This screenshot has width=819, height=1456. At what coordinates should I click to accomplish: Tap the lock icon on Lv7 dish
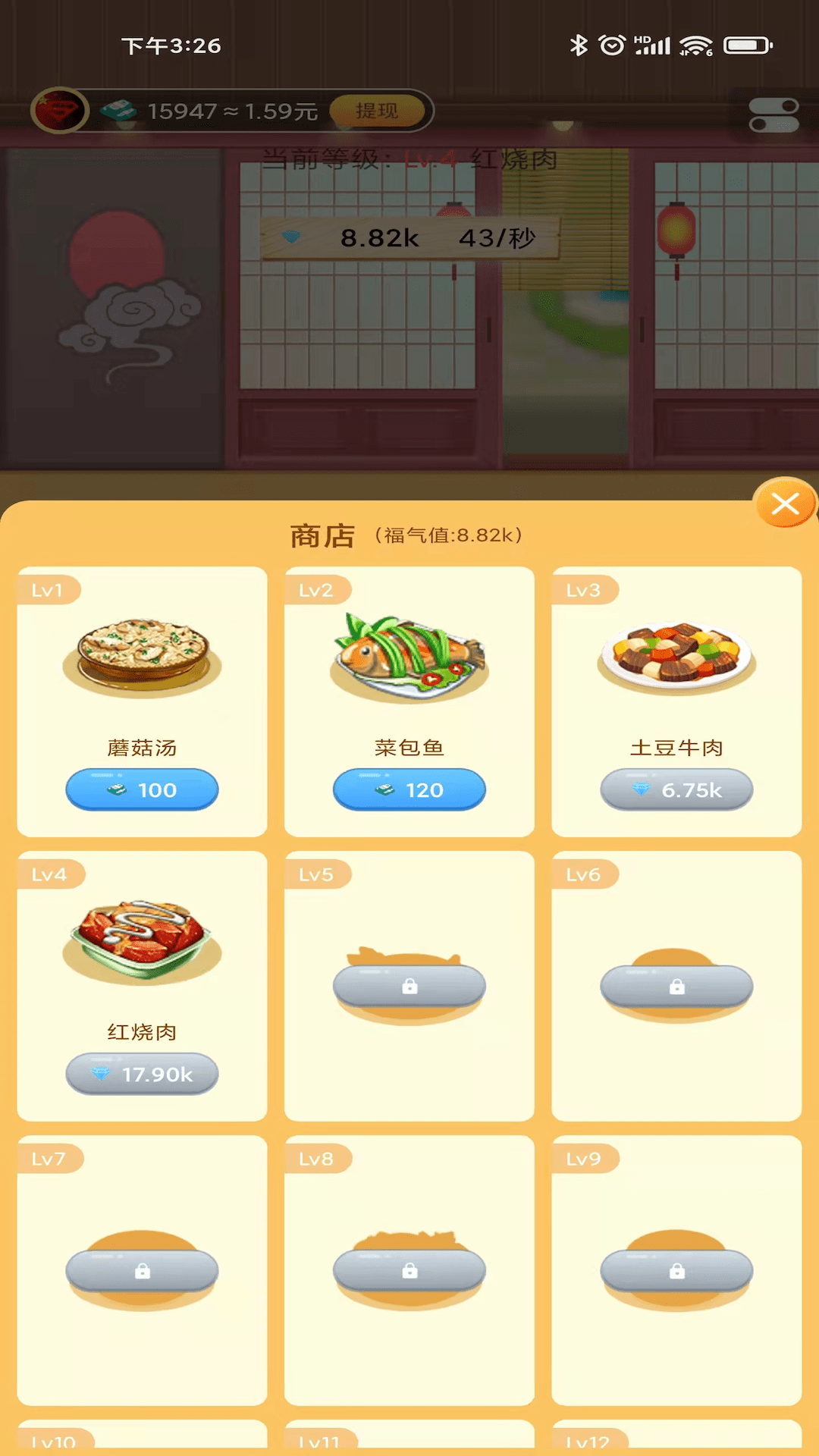point(141,1269)
